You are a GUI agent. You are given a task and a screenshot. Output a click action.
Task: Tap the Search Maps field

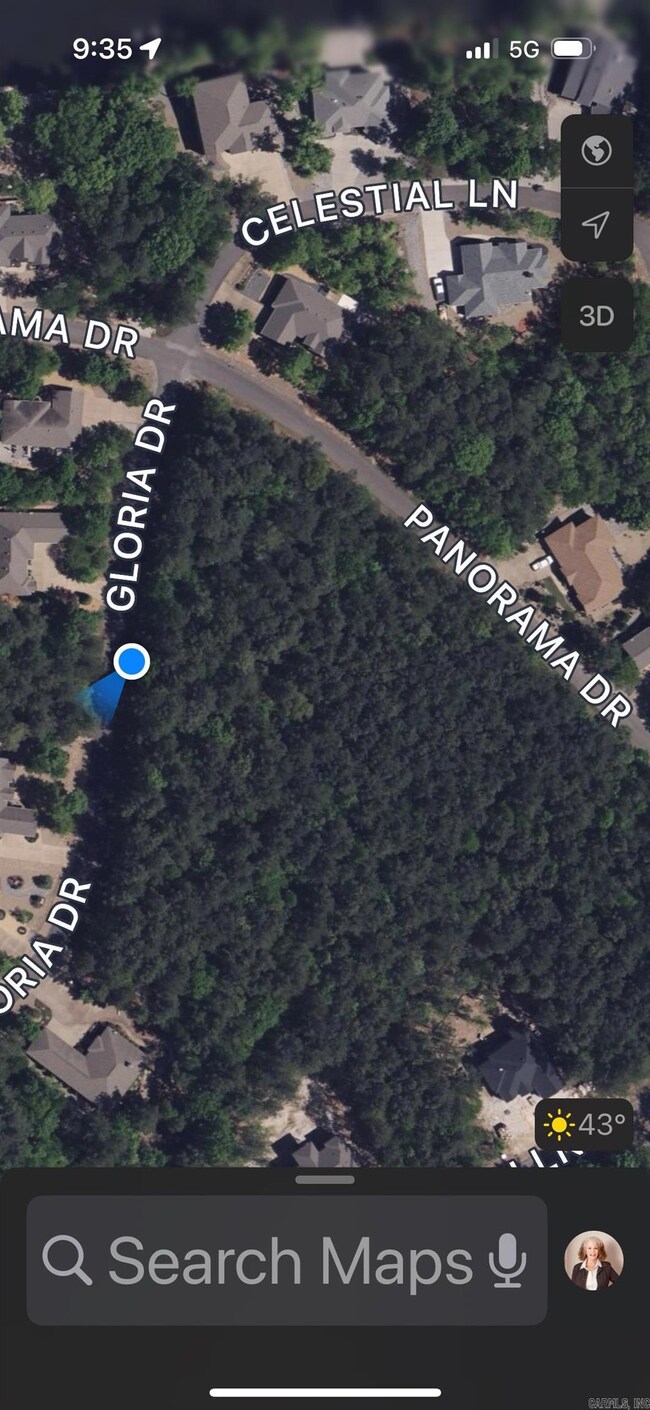pos(270,1261)
